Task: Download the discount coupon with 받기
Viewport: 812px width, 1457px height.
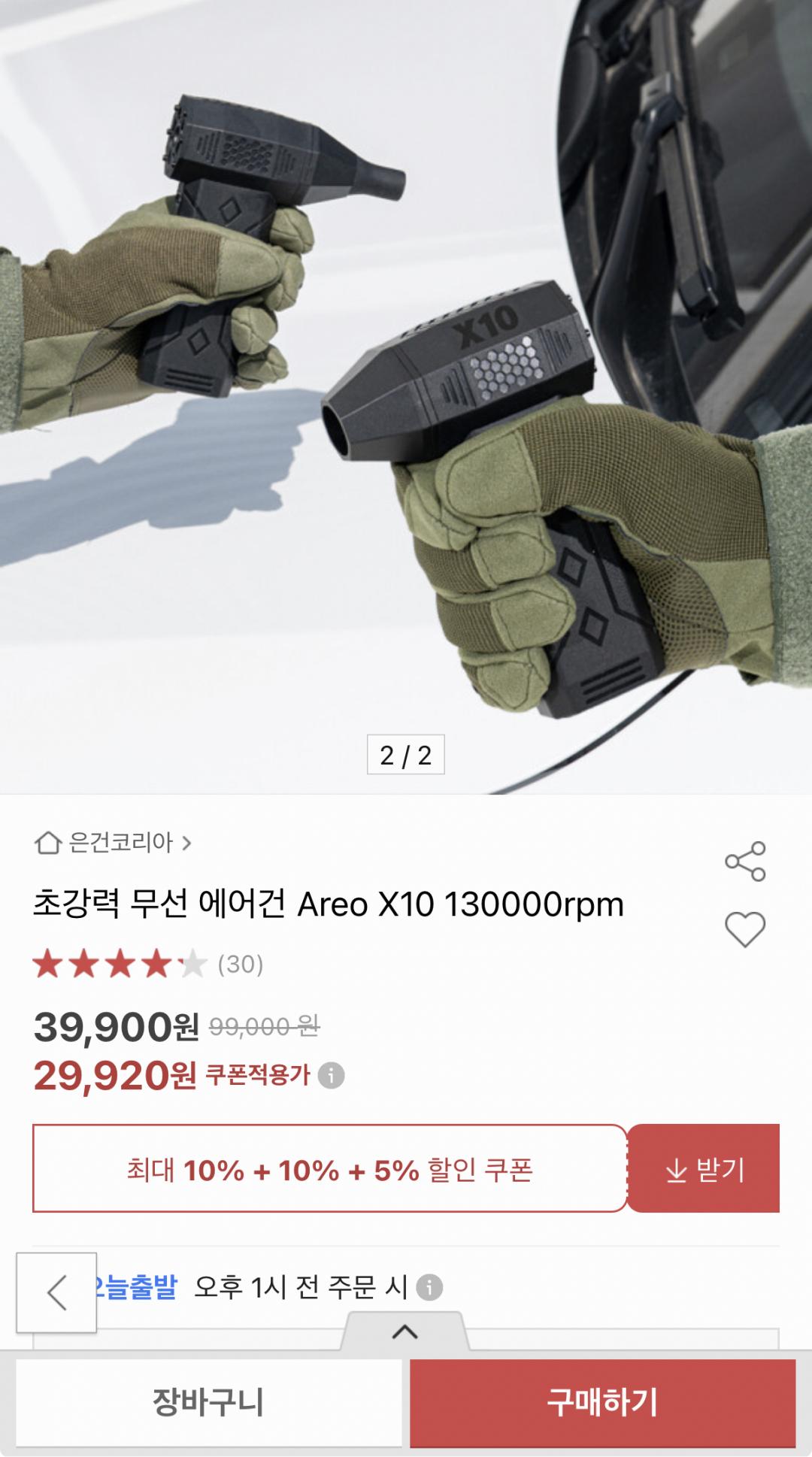Action: (x=704, y=1169)
